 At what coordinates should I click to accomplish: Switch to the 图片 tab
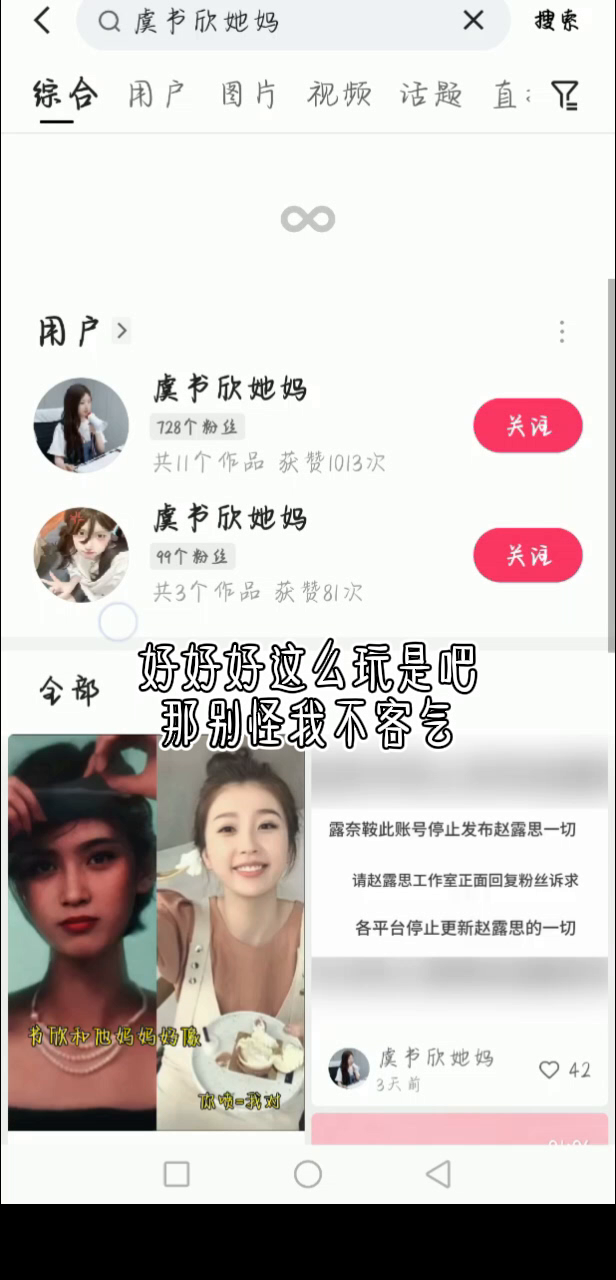[x=249, y=94]
